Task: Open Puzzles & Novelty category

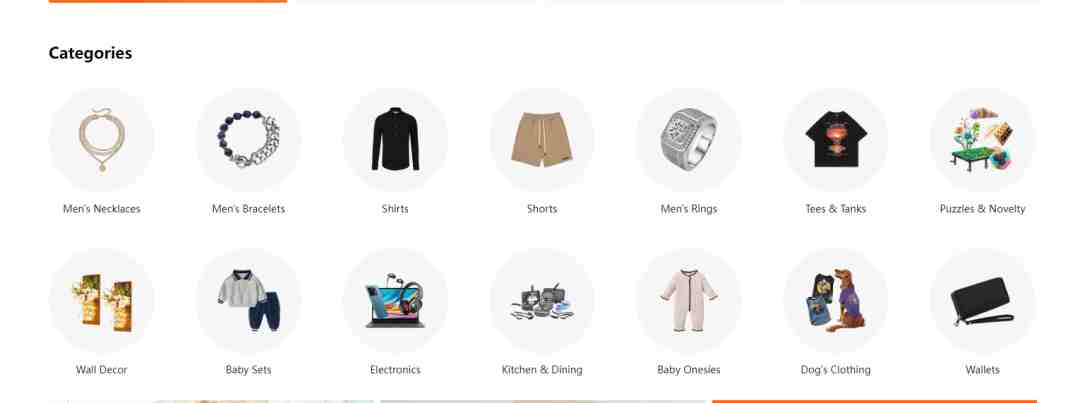Action: coord(982,140)
